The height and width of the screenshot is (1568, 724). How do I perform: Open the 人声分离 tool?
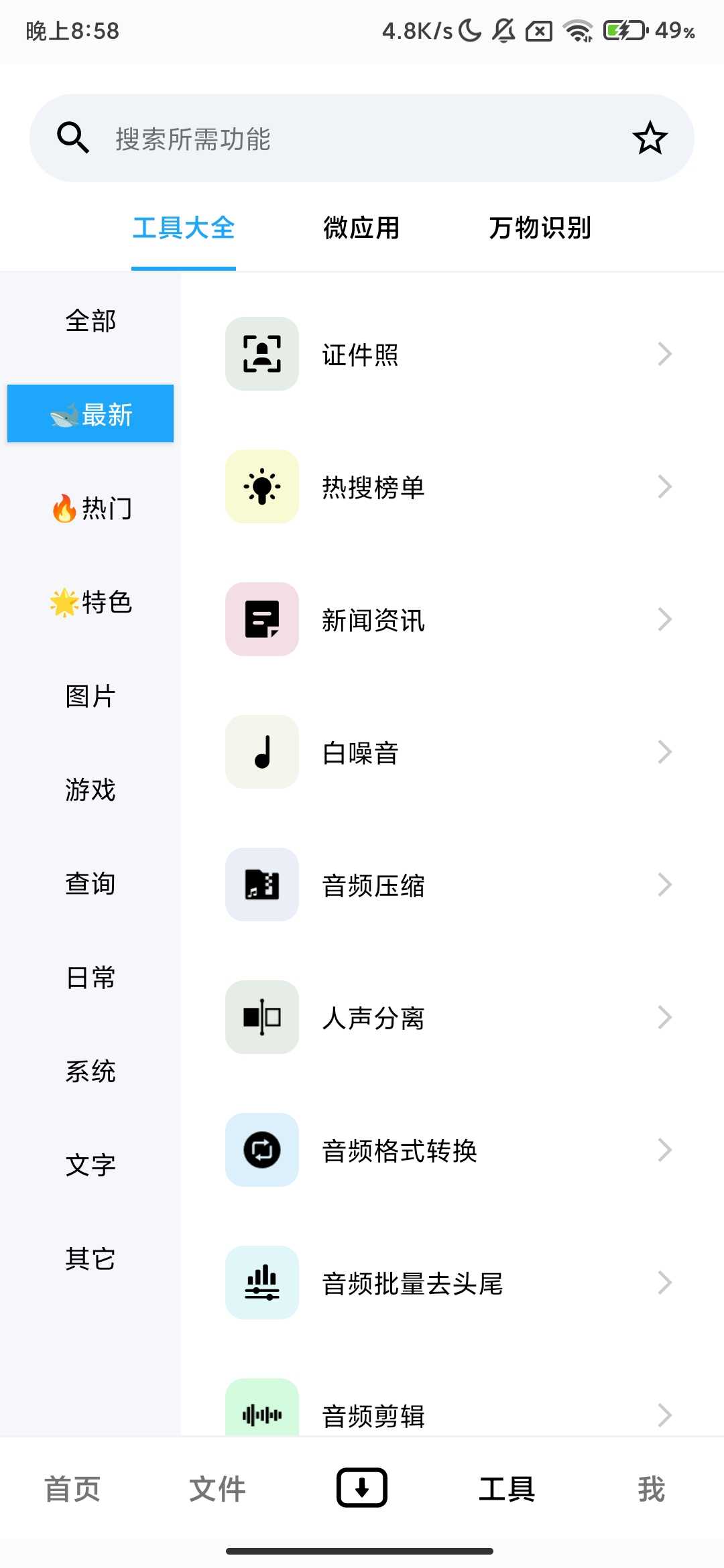click(449, 1017)
